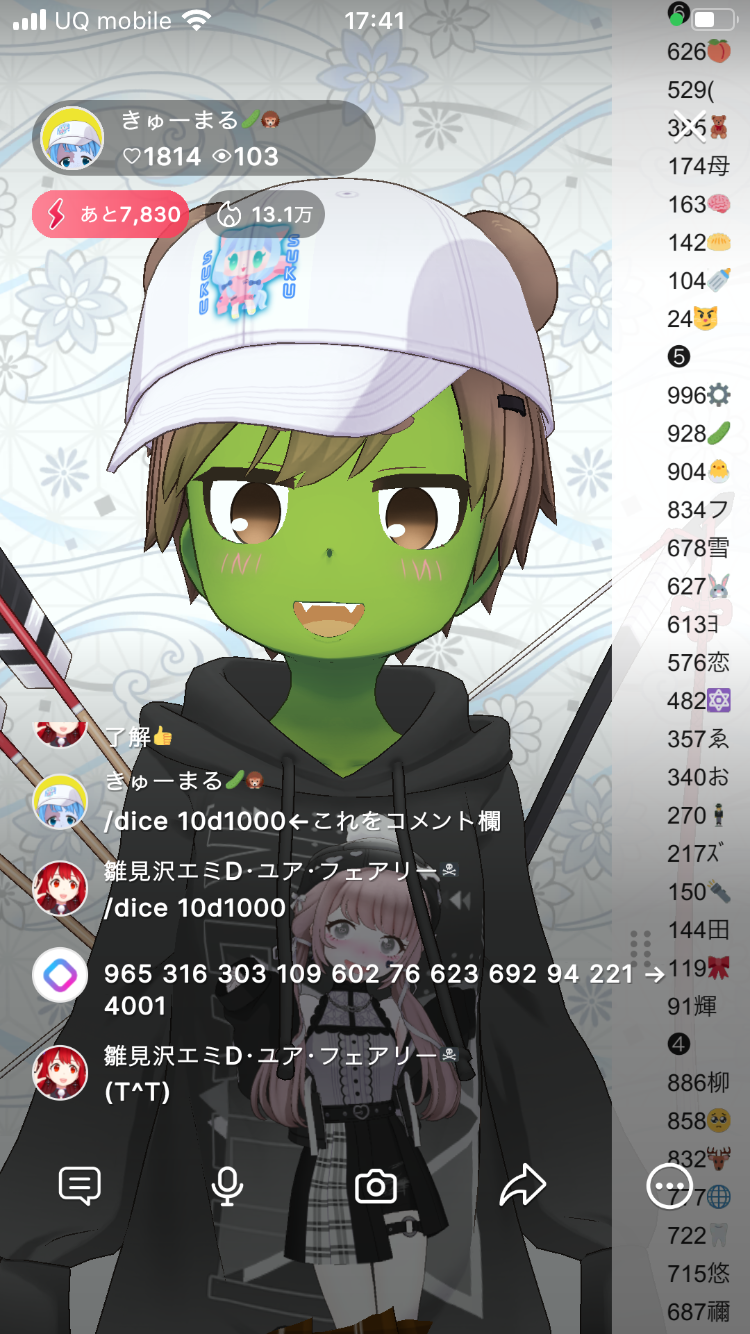Tap the microphone icon
This screenshot has height=1334, width=750.
(228, 1186)
